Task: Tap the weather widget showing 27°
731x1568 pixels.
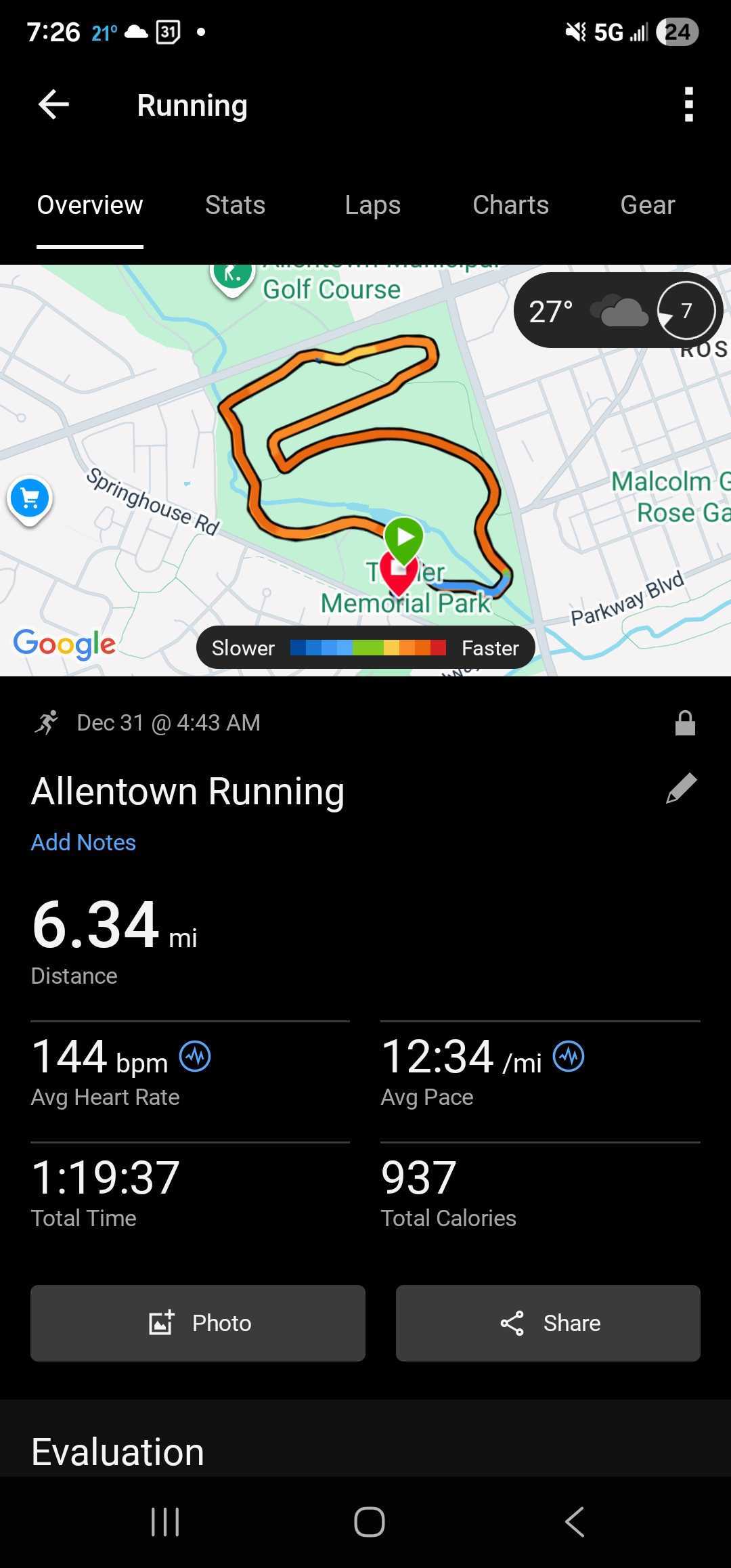Action: [617, 311]
